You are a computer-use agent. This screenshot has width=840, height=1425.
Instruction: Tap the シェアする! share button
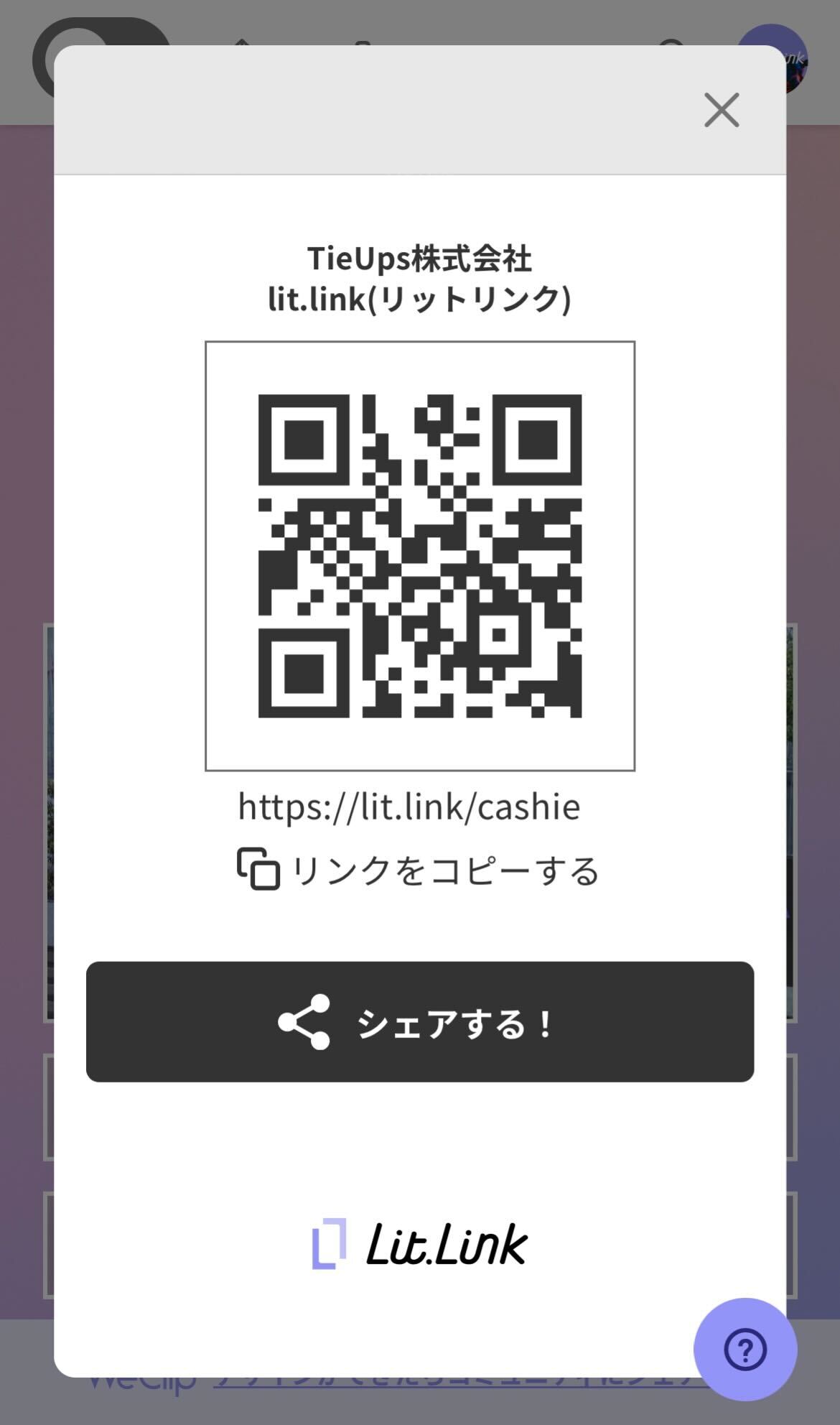coord(420,1021)
